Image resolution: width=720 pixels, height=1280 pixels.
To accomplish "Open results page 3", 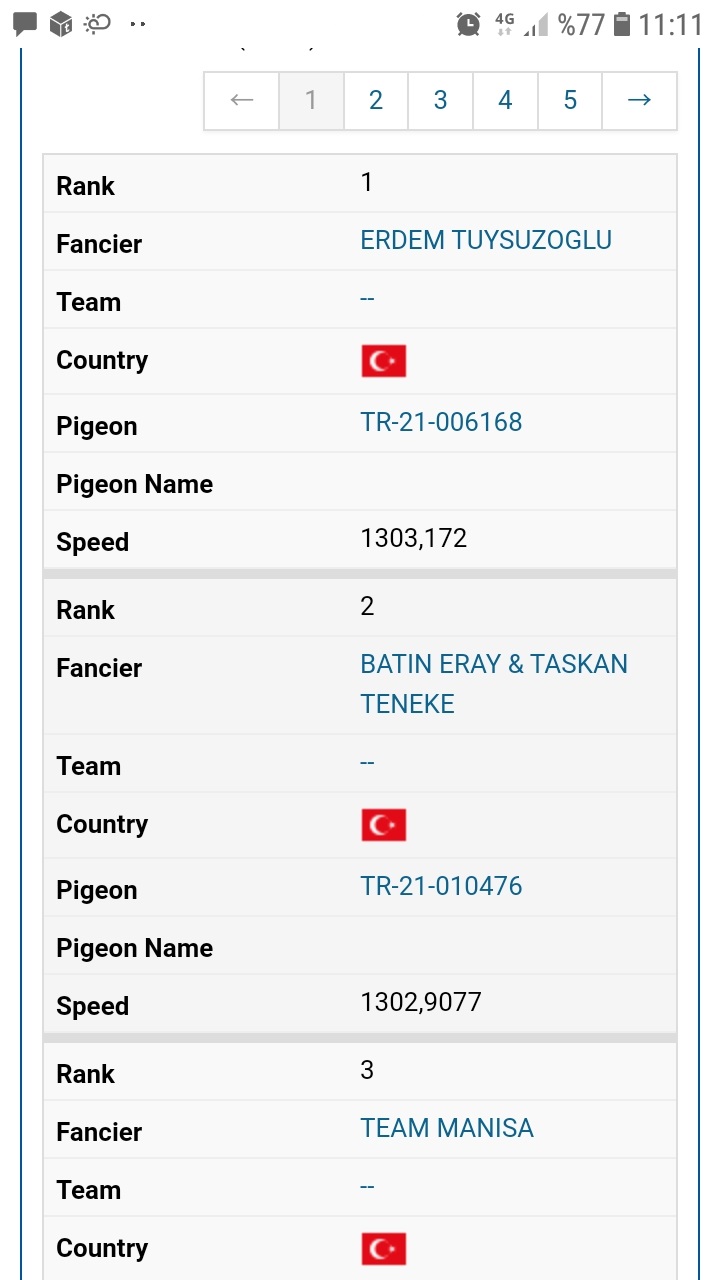I will coord(440,100).
